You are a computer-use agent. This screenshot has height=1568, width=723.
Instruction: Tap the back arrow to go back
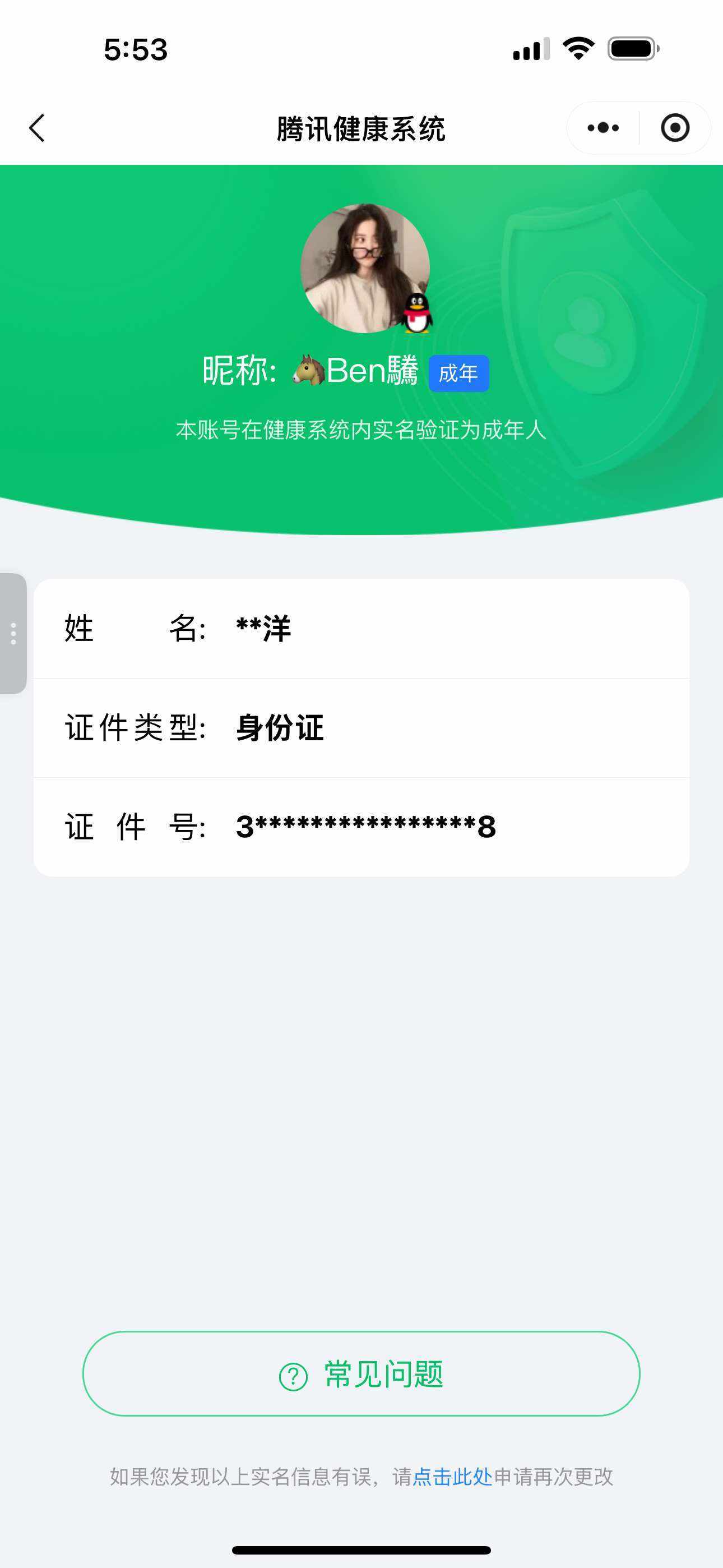click(36, 128)
